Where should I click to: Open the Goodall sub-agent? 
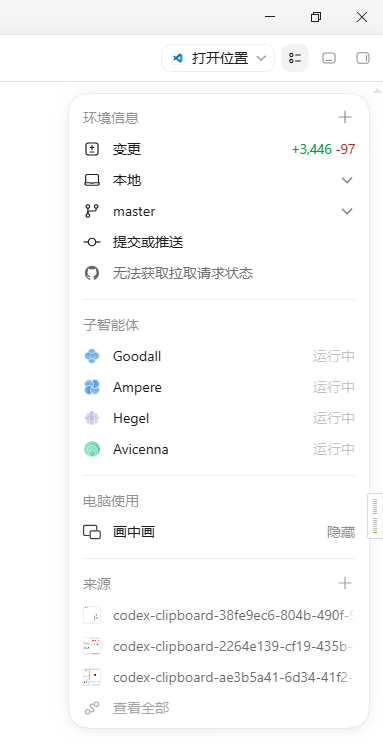[x=219, y=356]
